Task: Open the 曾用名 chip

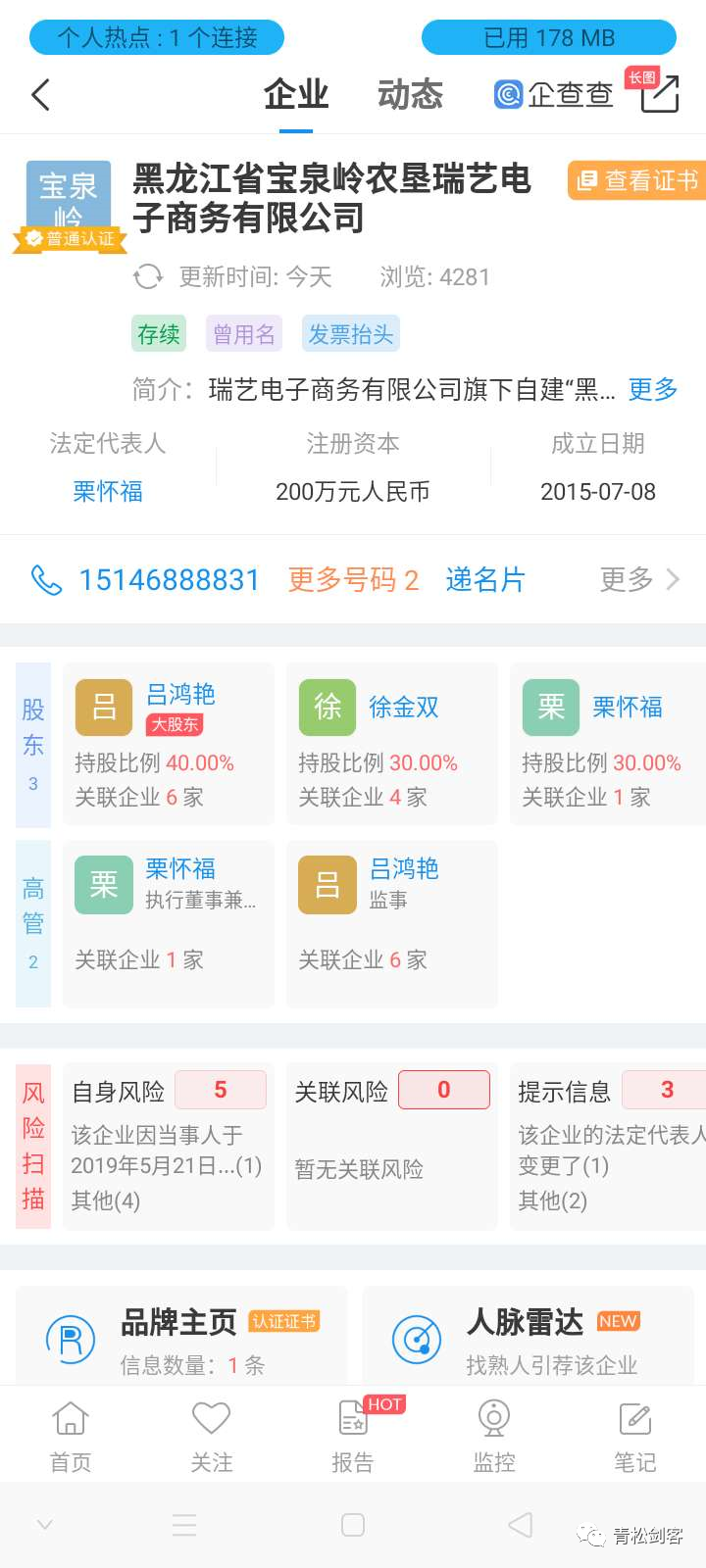Action: coord(243,334)
